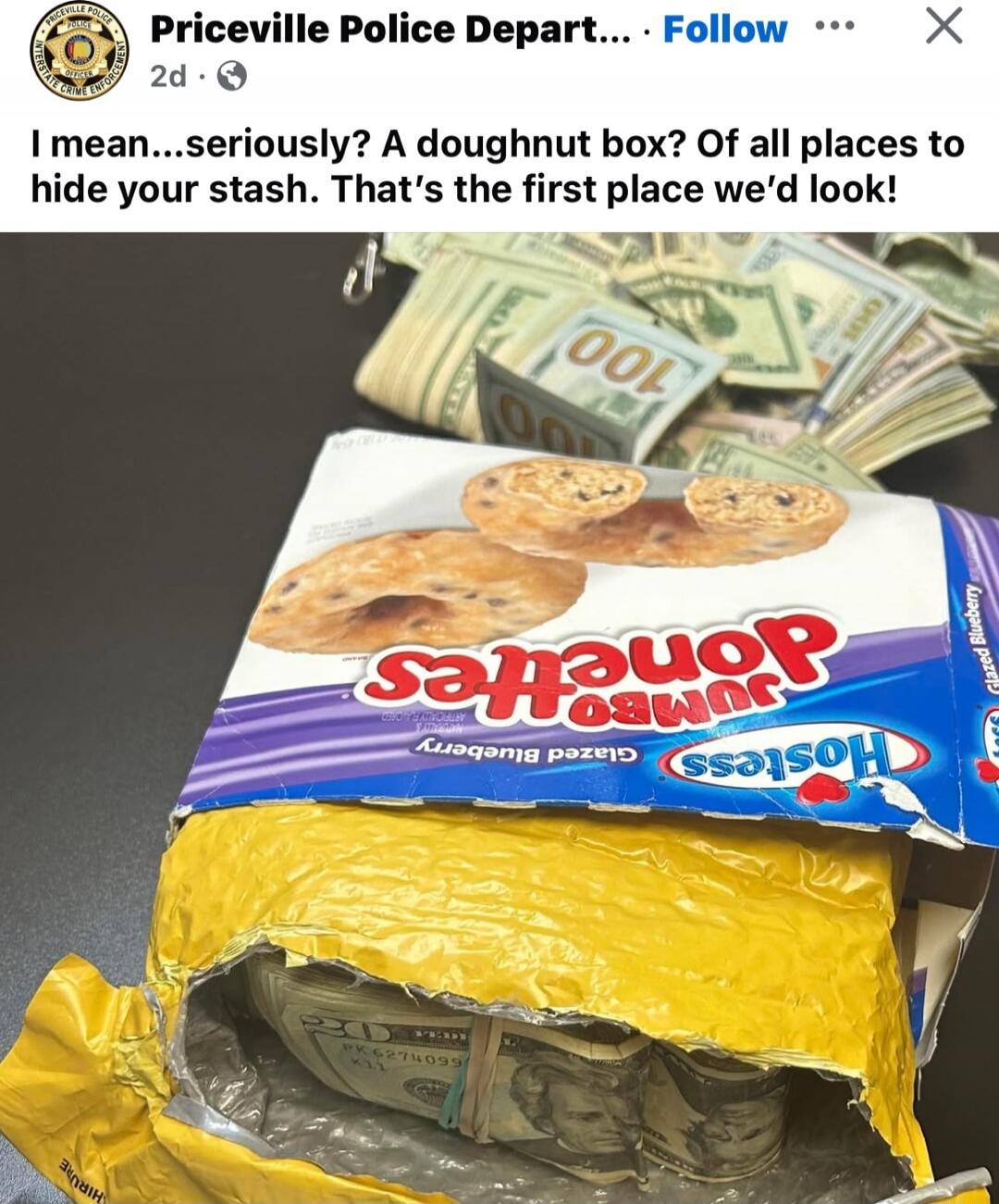Image resolution: width=999 pixels, height=1204 pixels.
Task: View the doughnut box photo fullscreen
Action: click(x=499, y=717)
